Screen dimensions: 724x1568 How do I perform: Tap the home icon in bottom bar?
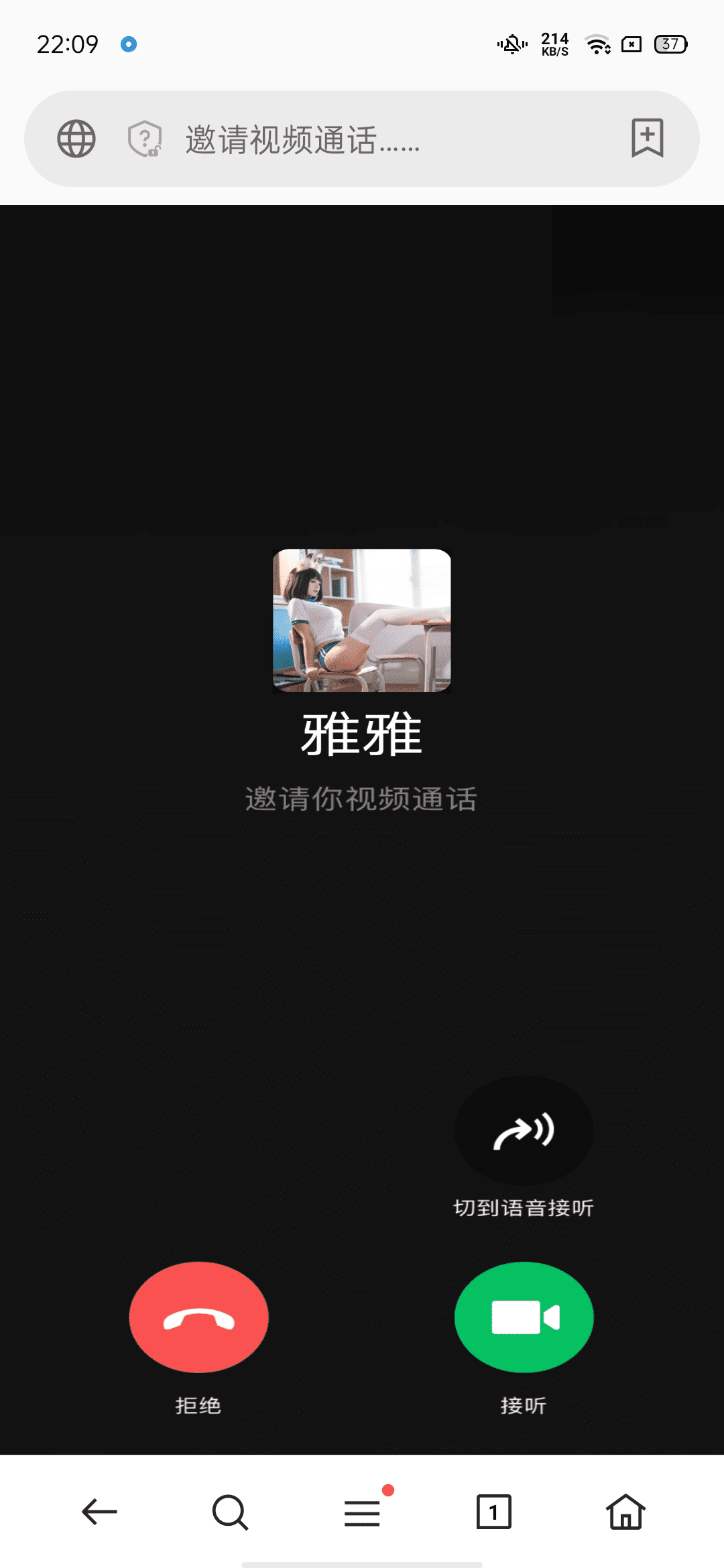pyautogui.click(x=623, y=1512)
